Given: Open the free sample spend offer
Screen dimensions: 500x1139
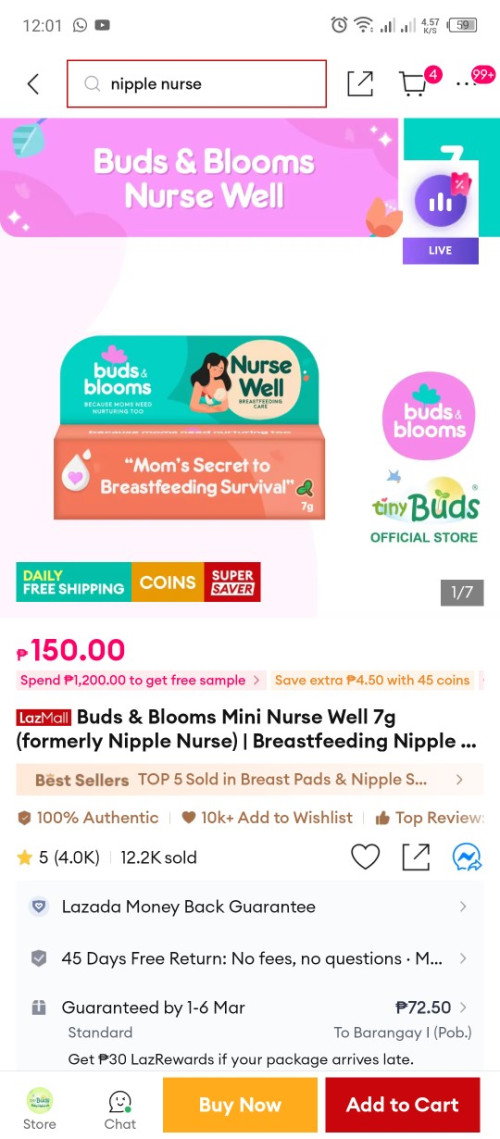Looking at the screenshot, I should click(139, 681).
